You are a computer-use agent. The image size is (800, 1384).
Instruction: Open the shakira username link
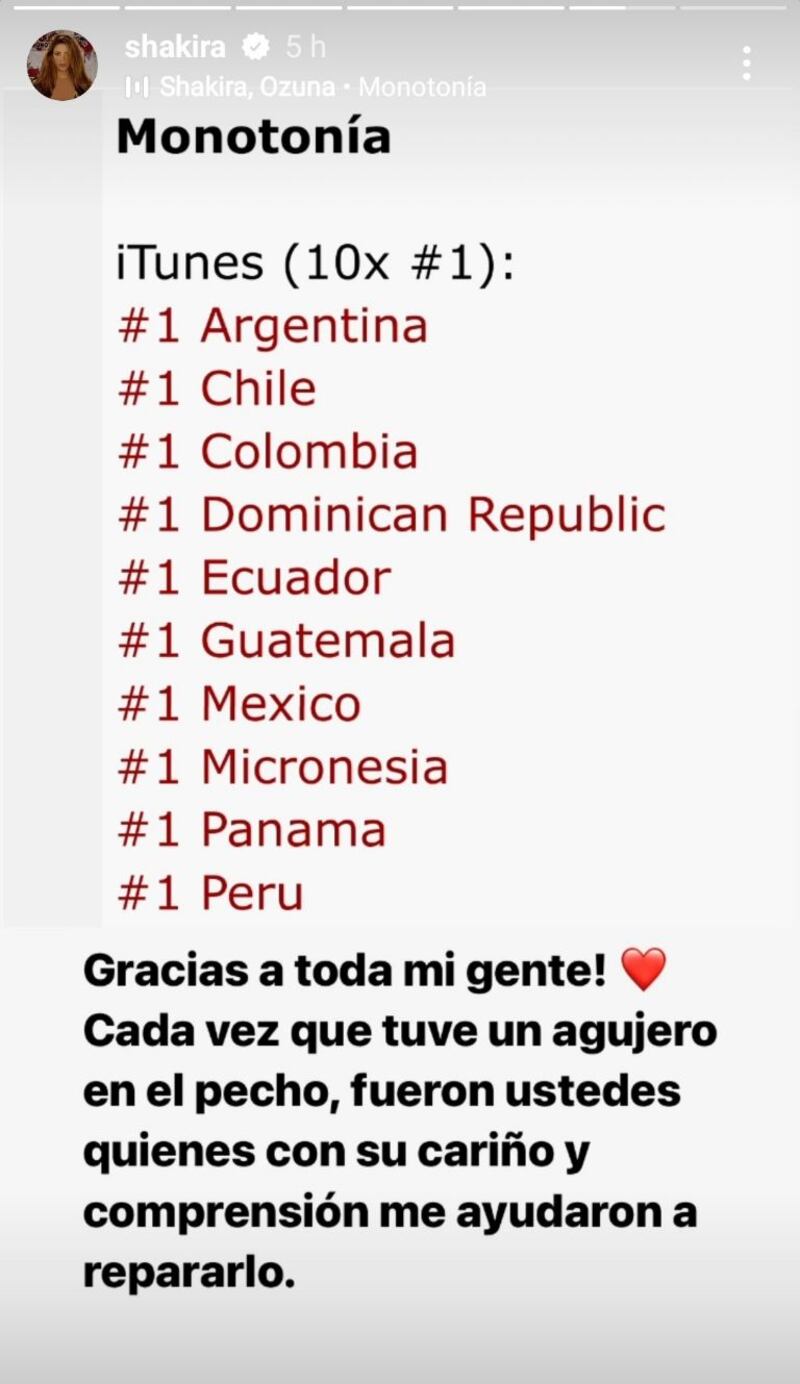tap(175, 46)
